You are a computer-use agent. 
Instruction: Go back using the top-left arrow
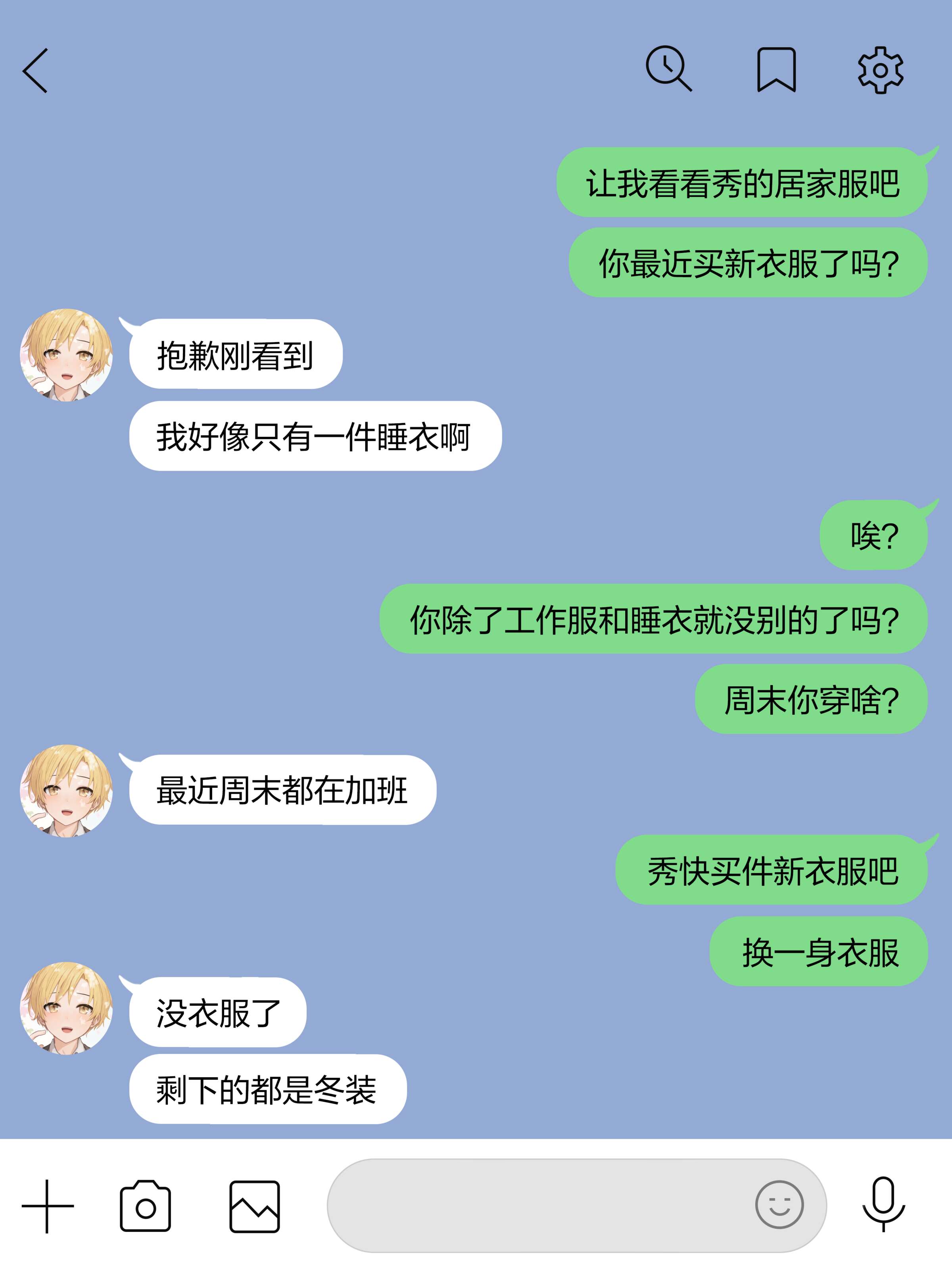(x=36, y=70)
